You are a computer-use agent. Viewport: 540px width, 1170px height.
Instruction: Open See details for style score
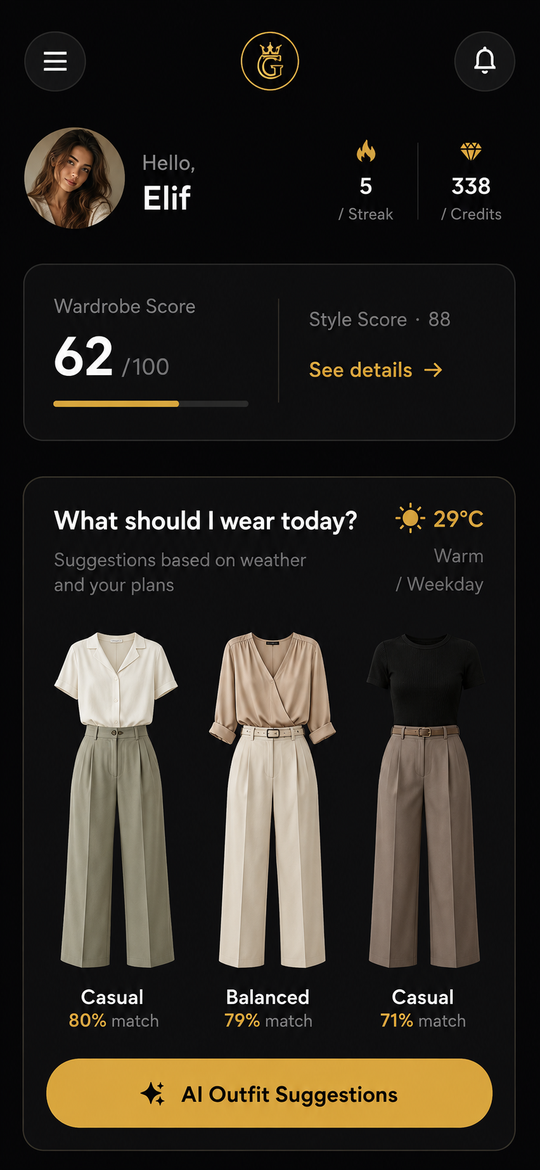point(375,370)
